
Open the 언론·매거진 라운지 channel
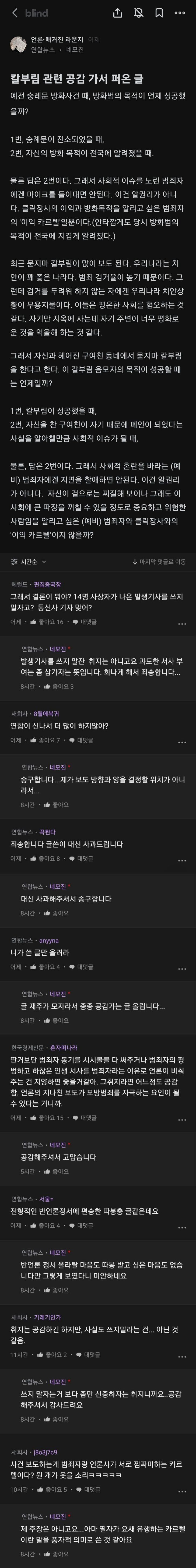coord(57,40)
